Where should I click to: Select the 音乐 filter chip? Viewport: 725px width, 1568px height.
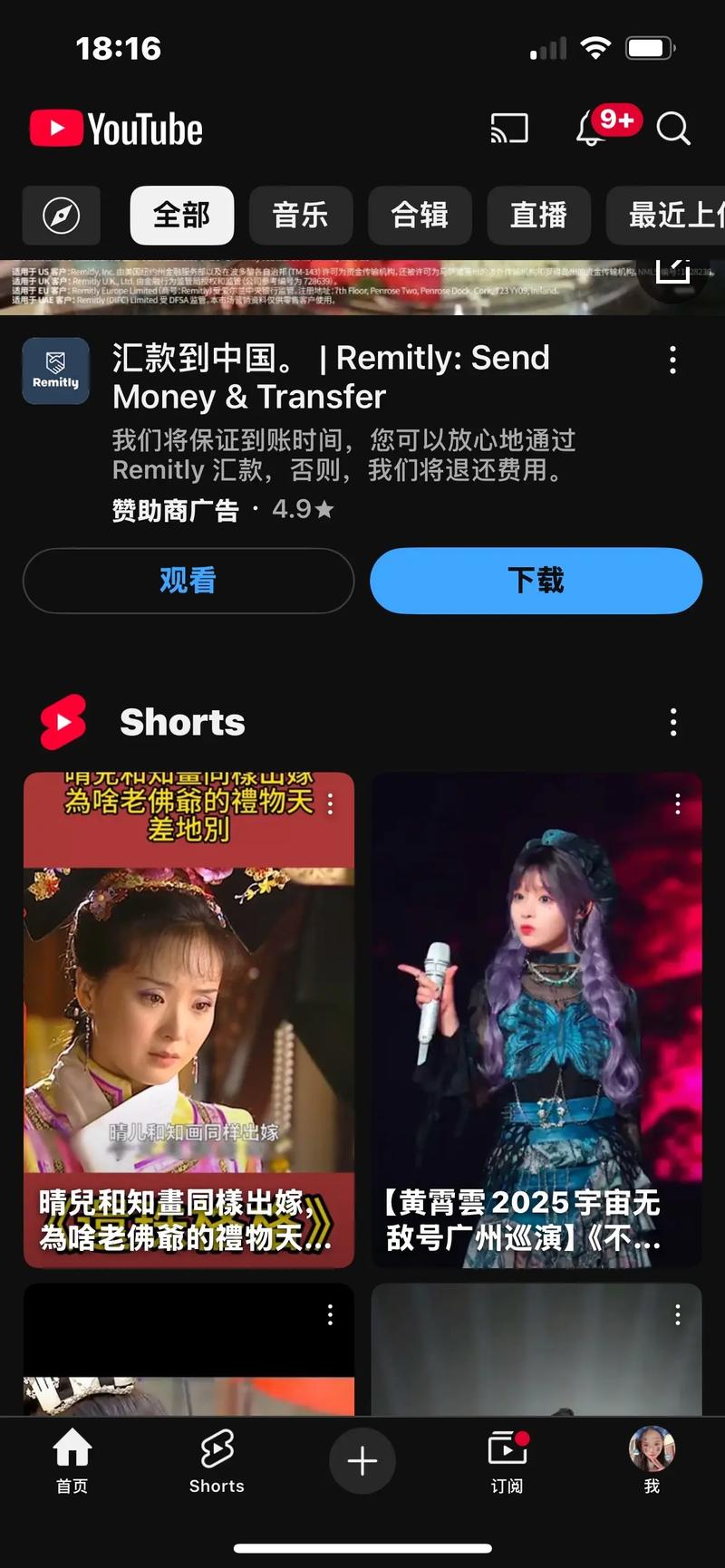pos(301,216)
